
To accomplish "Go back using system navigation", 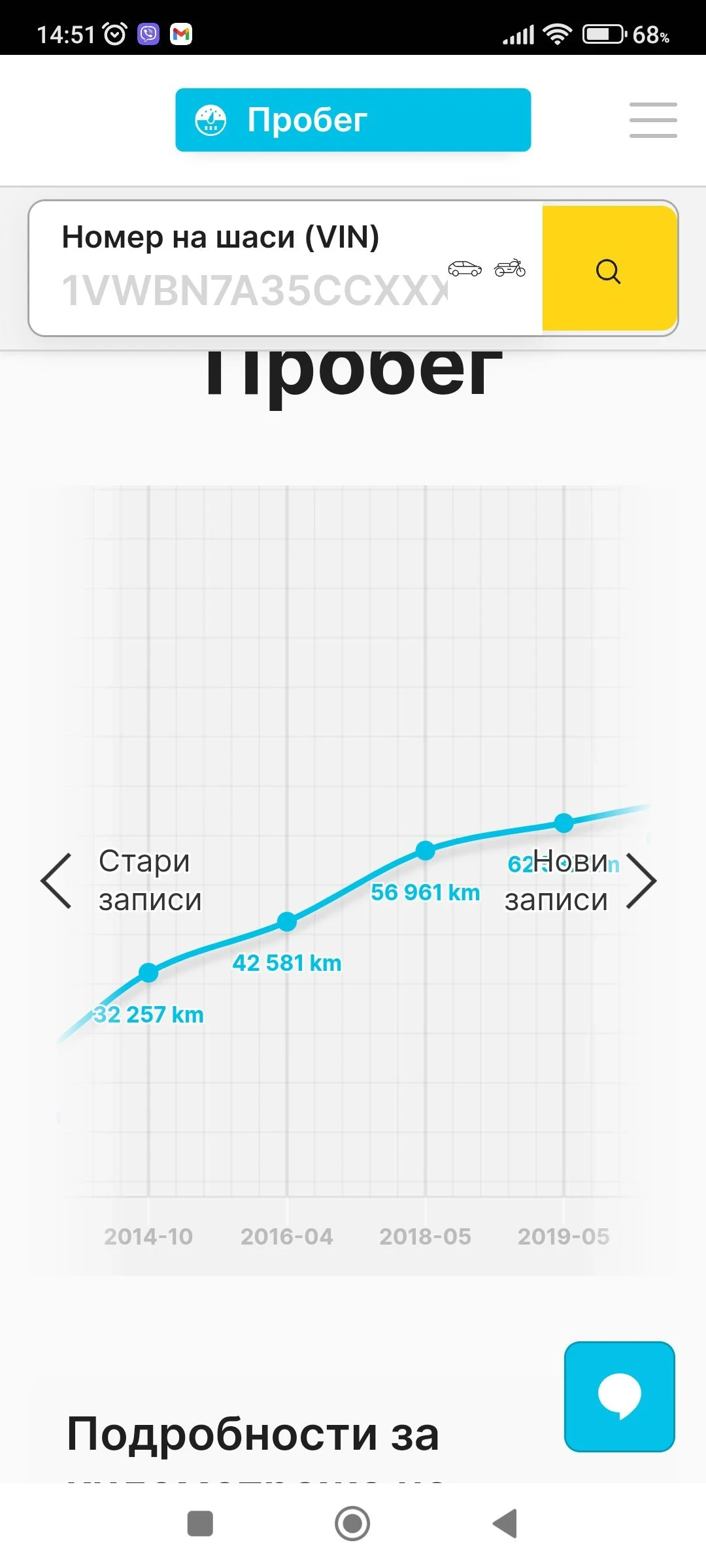I will [x=505, y=1524].
